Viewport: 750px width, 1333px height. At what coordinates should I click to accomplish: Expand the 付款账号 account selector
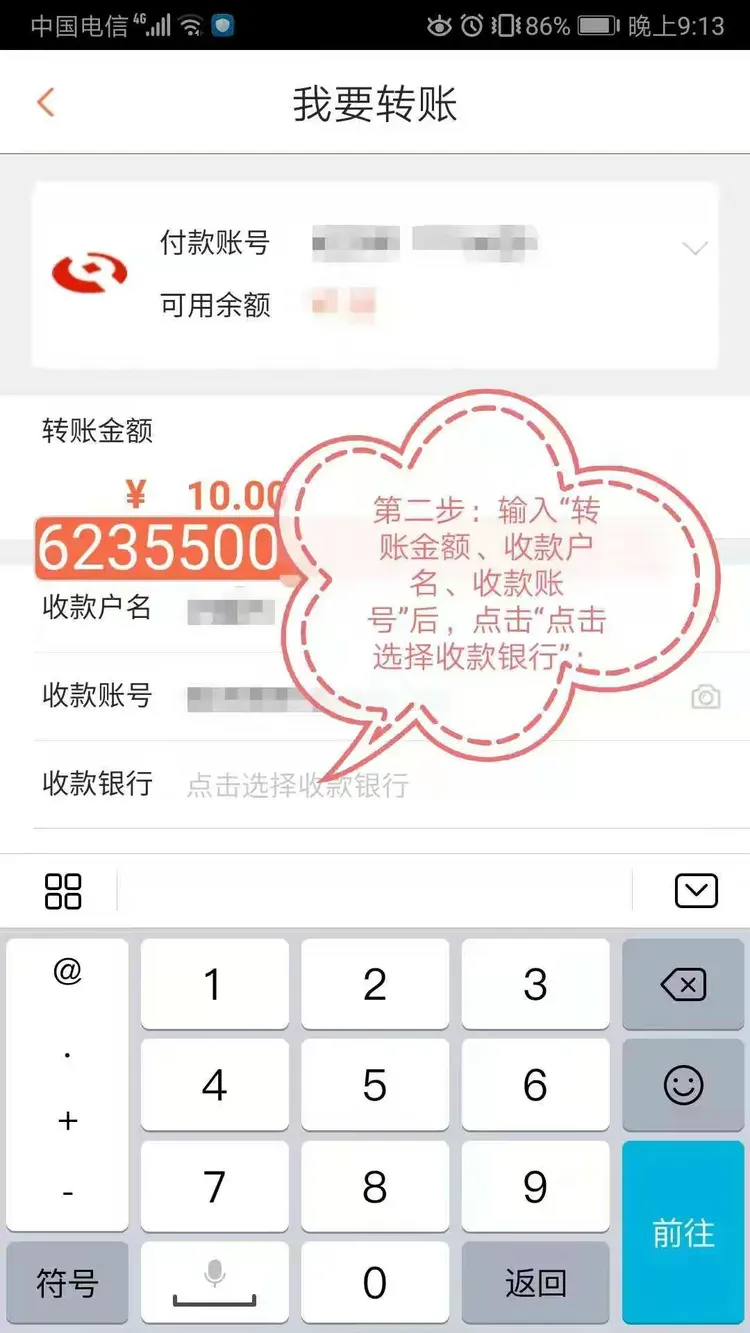(695, 248)
